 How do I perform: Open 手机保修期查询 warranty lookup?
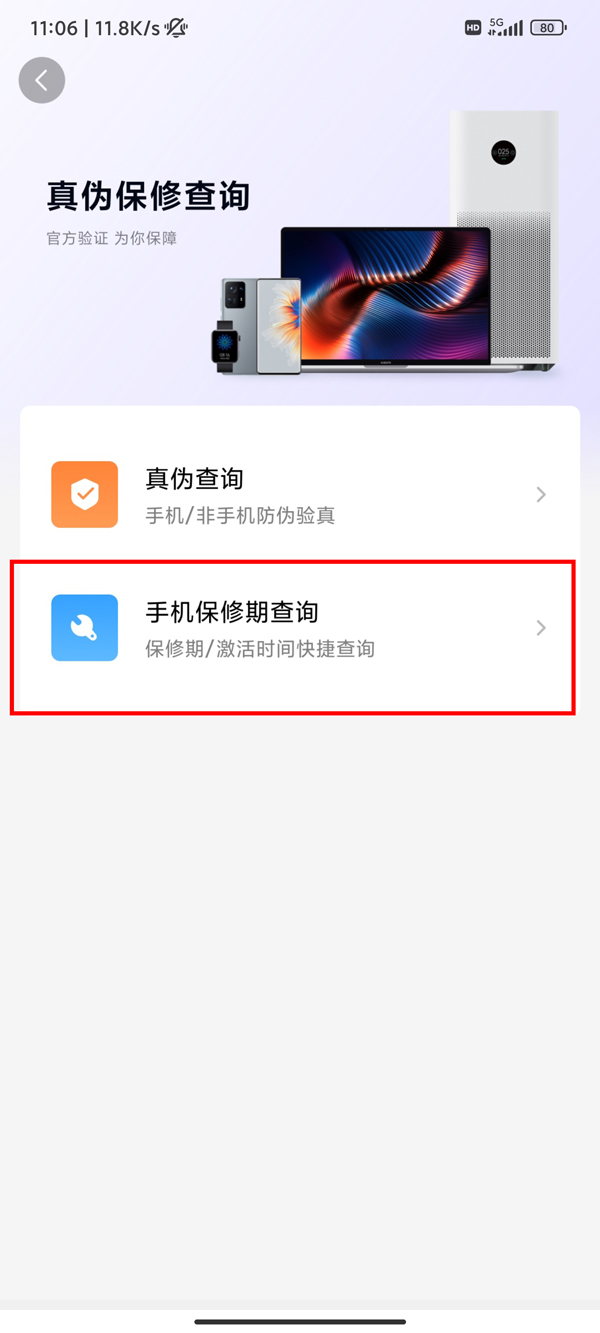tap(298, 628)
